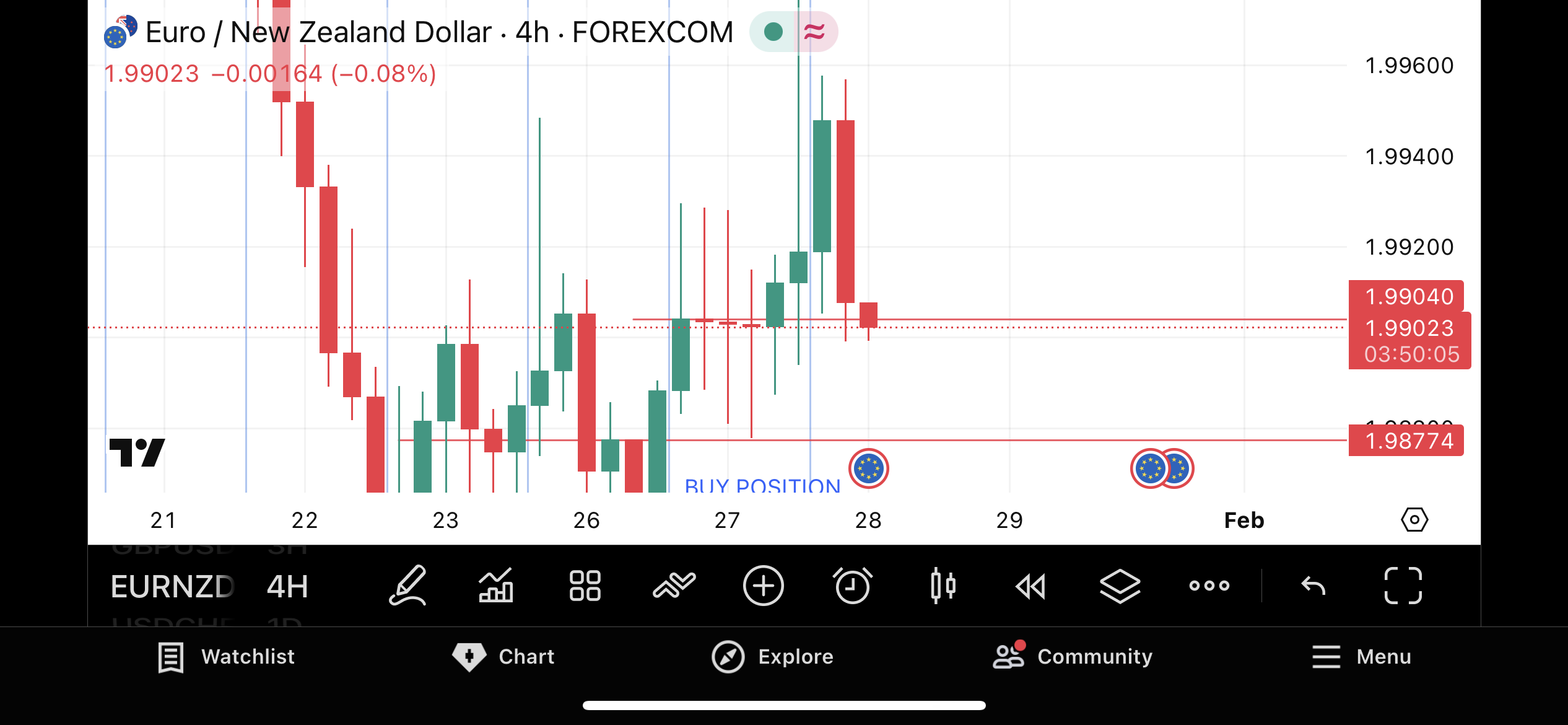Start bar replay mode
The image size is (1568, 725).
coord(1031,586)
